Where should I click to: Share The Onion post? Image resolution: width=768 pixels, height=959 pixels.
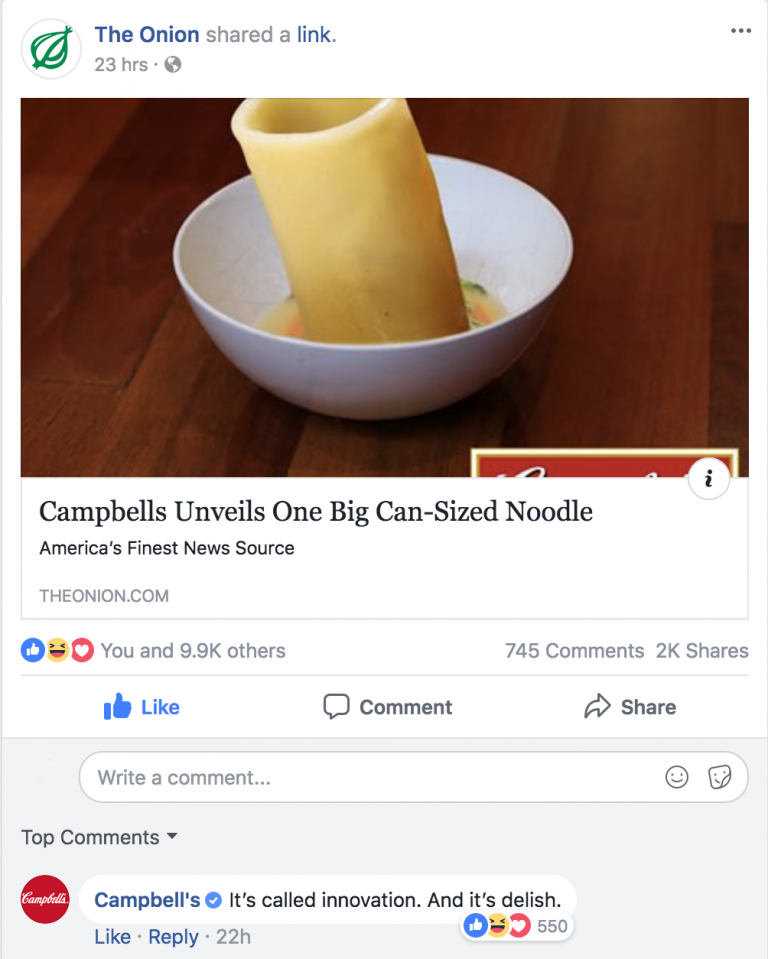(630, 707)
